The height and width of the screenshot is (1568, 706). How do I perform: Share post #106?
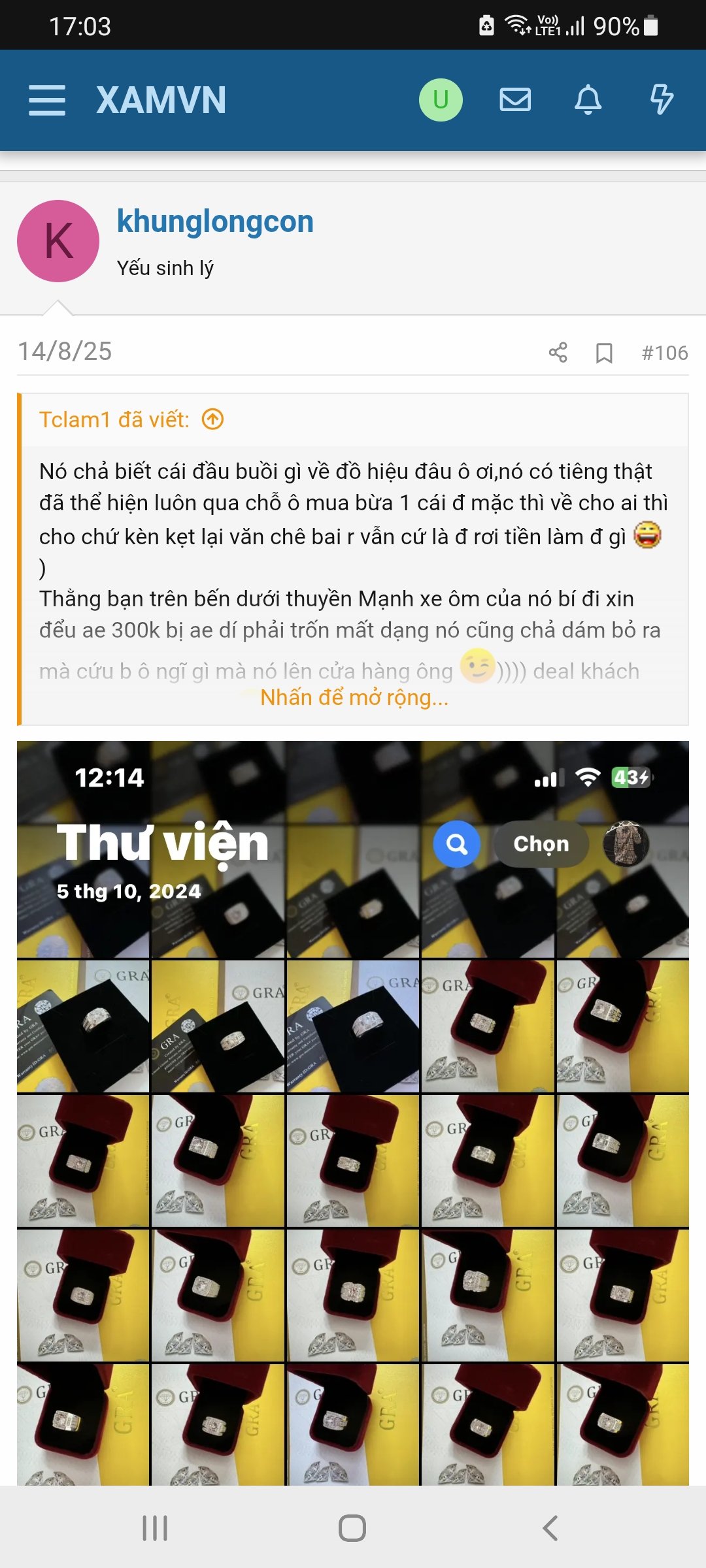point(558,353)
